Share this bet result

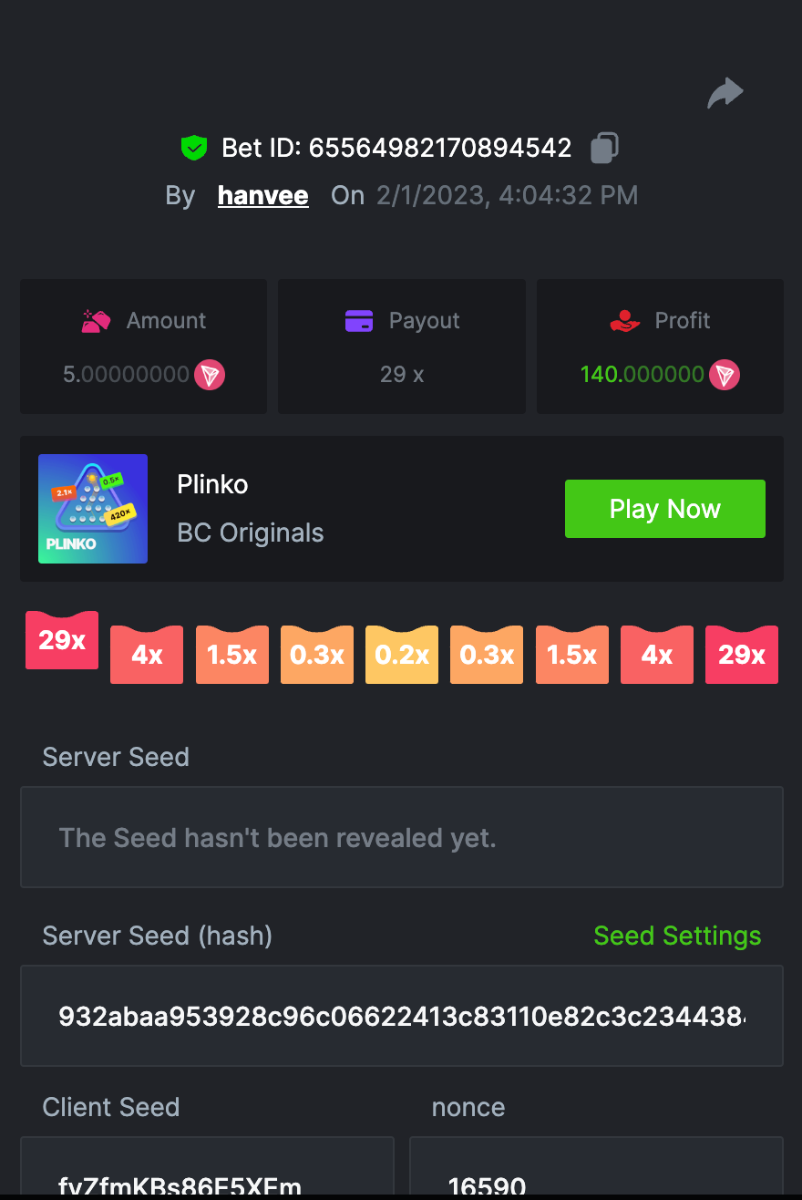(725, 94)
